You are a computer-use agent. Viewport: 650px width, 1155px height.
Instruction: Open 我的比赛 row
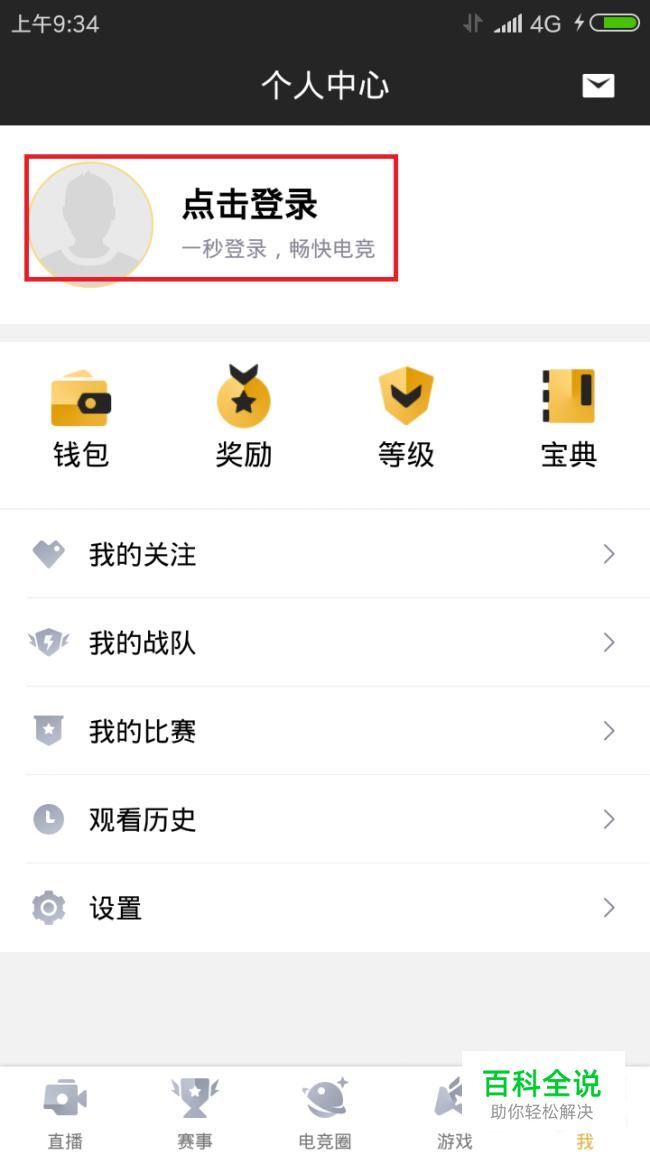click(325, 731)
